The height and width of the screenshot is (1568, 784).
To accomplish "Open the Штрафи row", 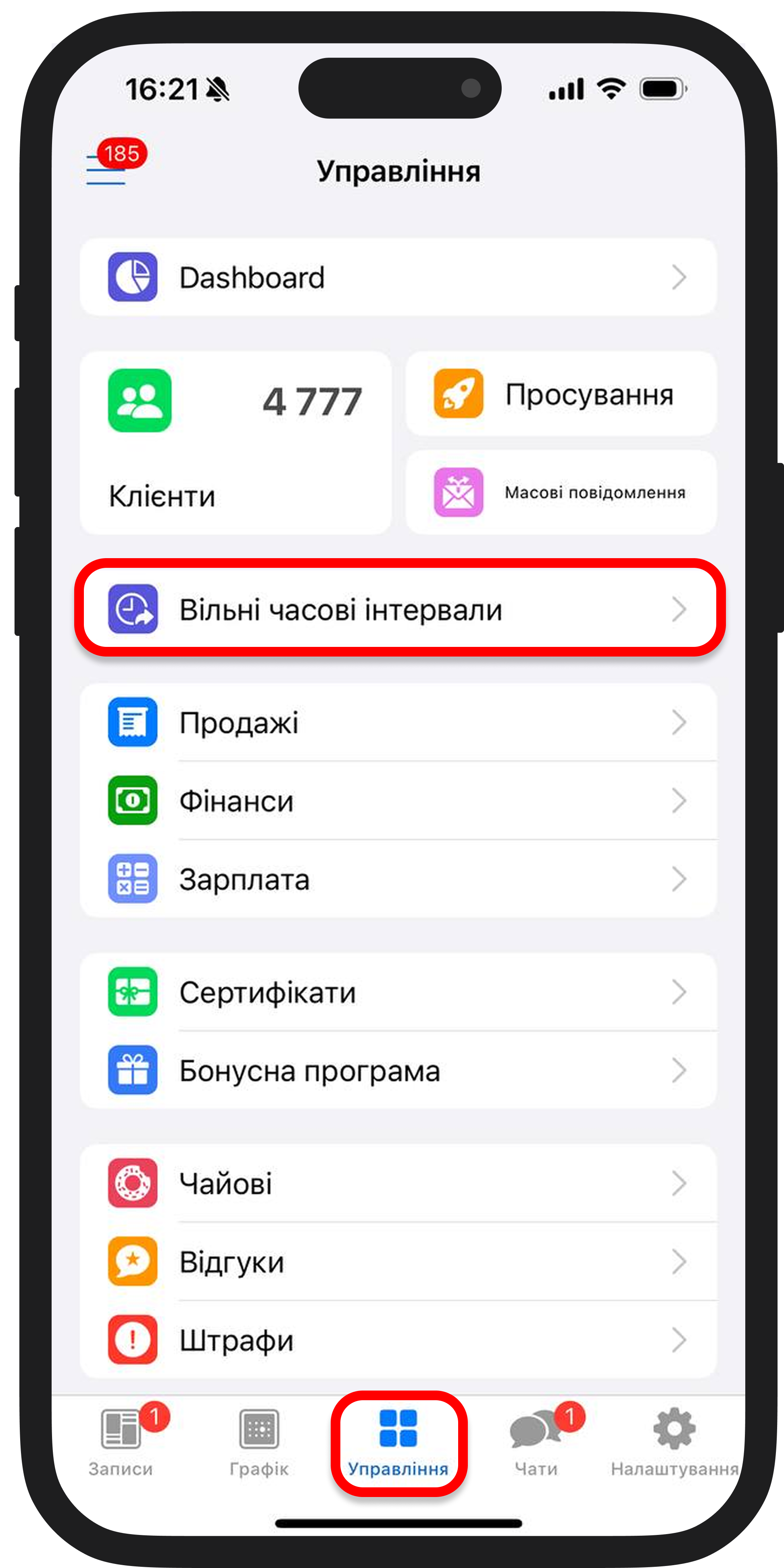I will pos(398,1341).
